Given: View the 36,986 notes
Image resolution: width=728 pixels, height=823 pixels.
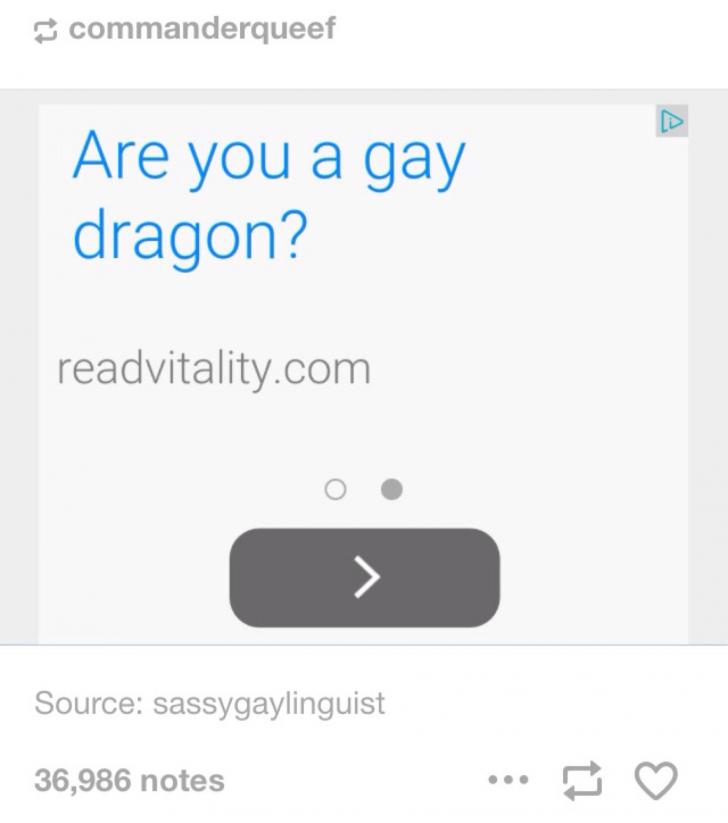Looking at the screenshot, I should point(129,780).
